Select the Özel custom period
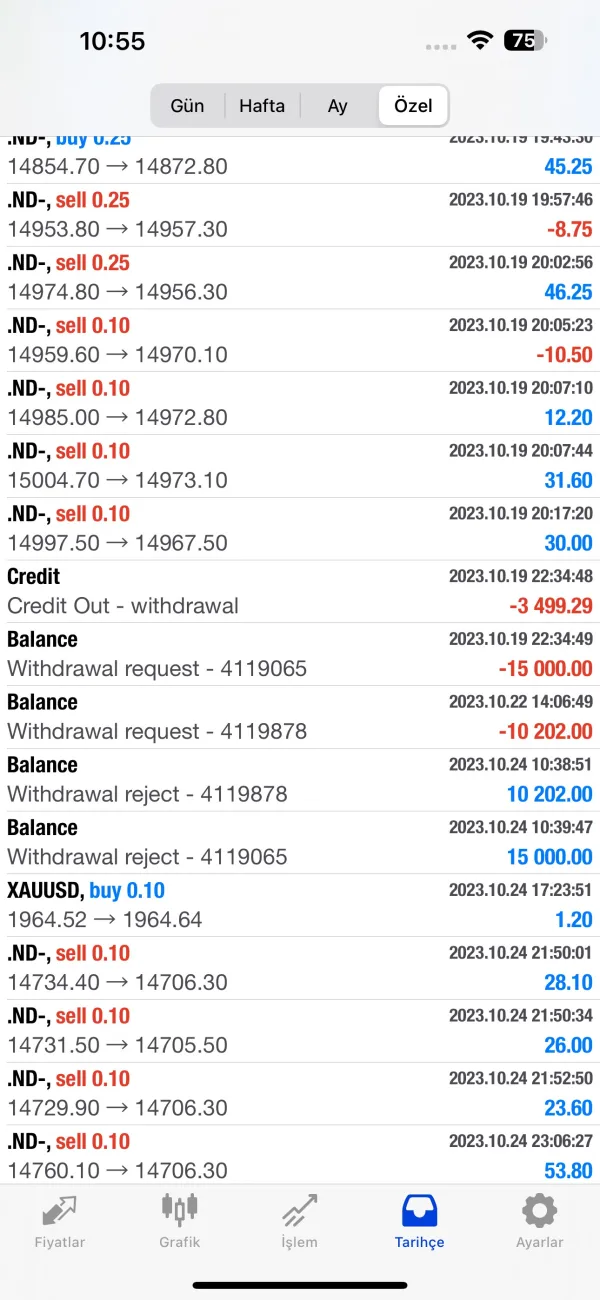Viewport: 600px width, 1300px height. tap(413, 106)
